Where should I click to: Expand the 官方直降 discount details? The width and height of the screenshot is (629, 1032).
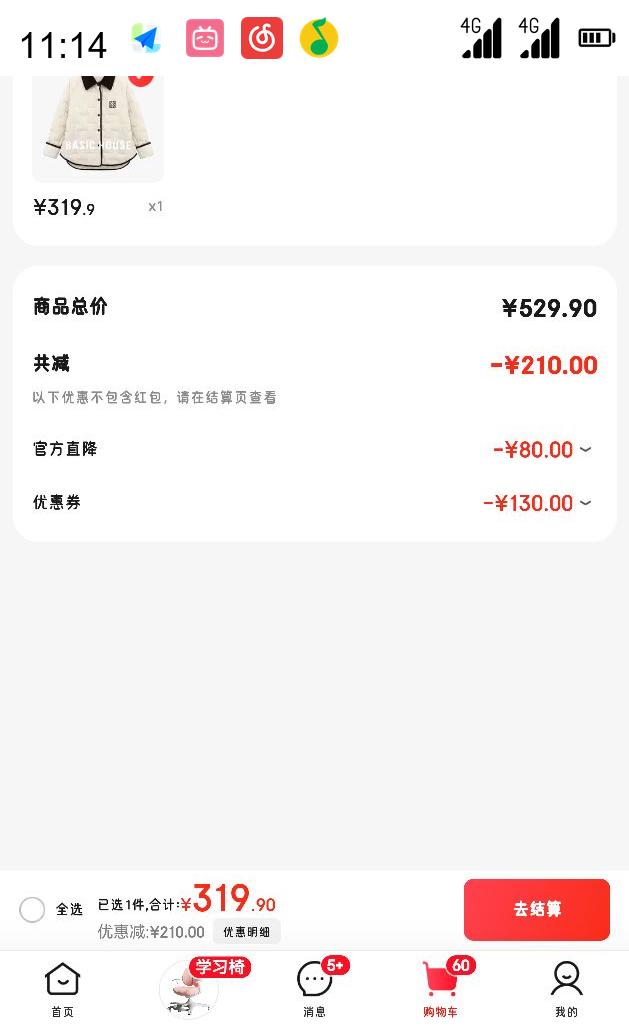[586, 450]
